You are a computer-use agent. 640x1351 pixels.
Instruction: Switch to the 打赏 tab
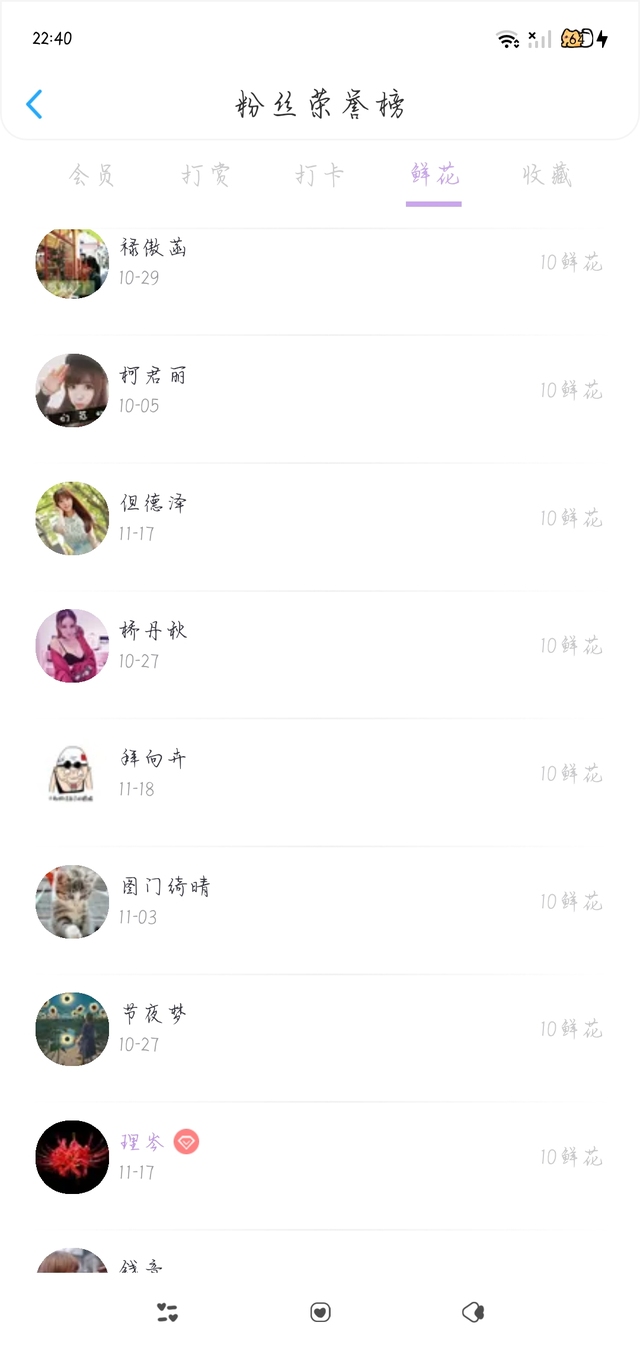point(206,176)
